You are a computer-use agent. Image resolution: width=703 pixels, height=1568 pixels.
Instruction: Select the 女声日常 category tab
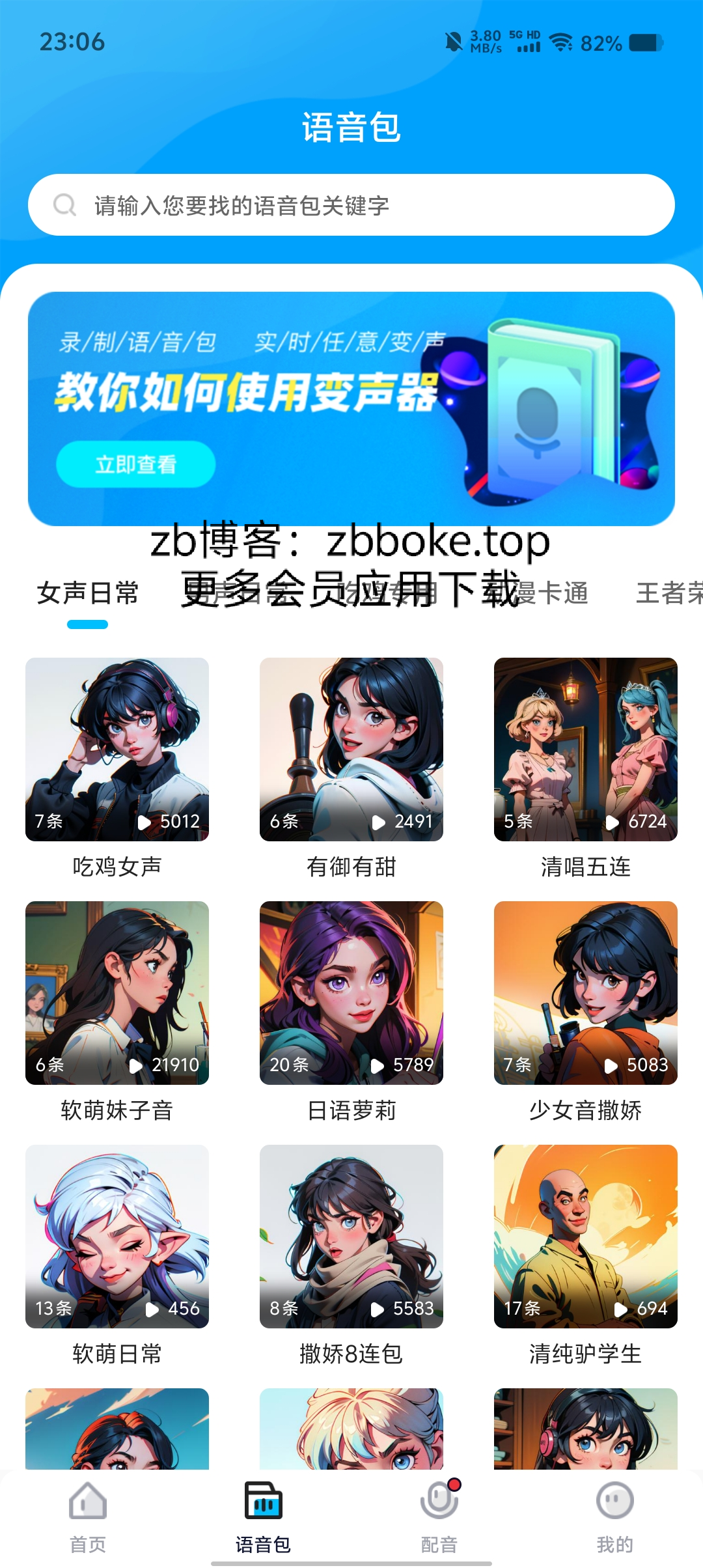coord(88,593)
